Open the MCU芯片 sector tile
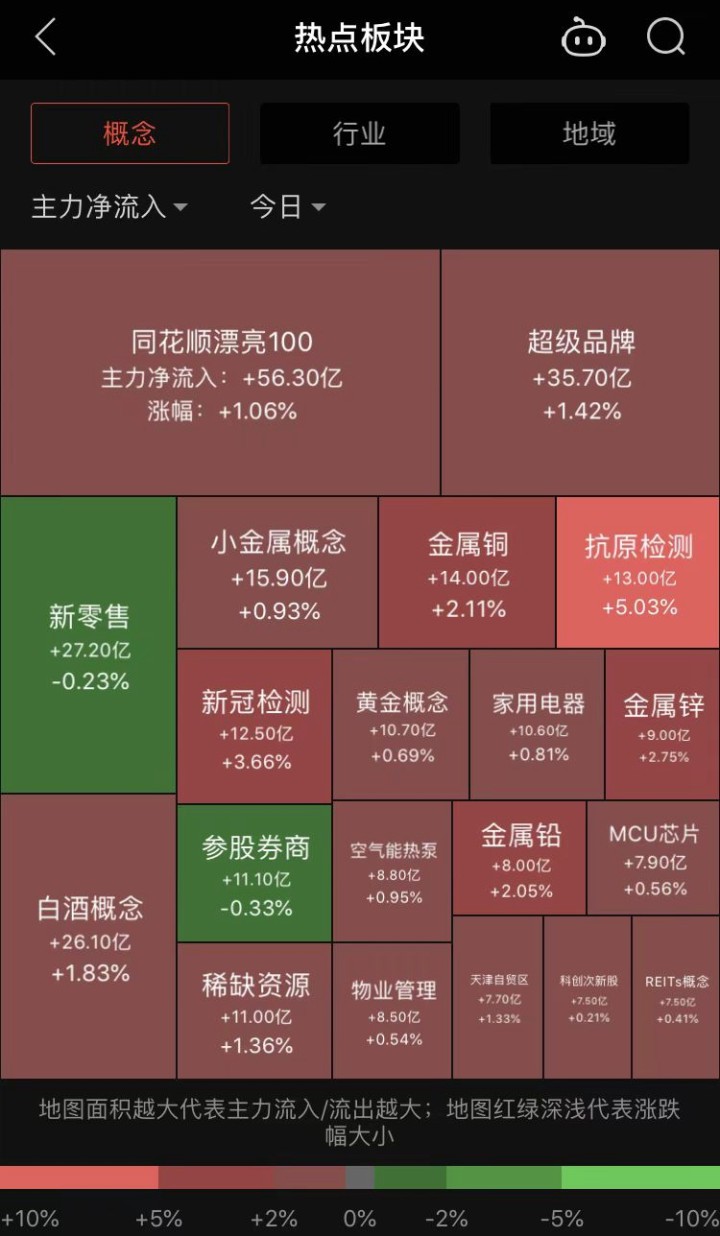 pyautogui.click(x=654, y=858)
